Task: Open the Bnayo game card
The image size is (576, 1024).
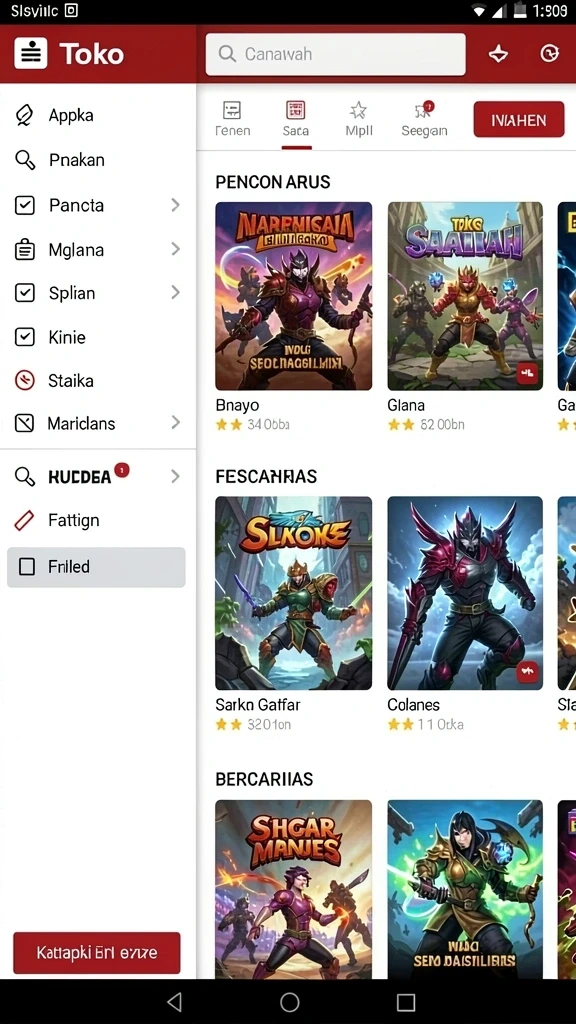Action: (294, 317)
